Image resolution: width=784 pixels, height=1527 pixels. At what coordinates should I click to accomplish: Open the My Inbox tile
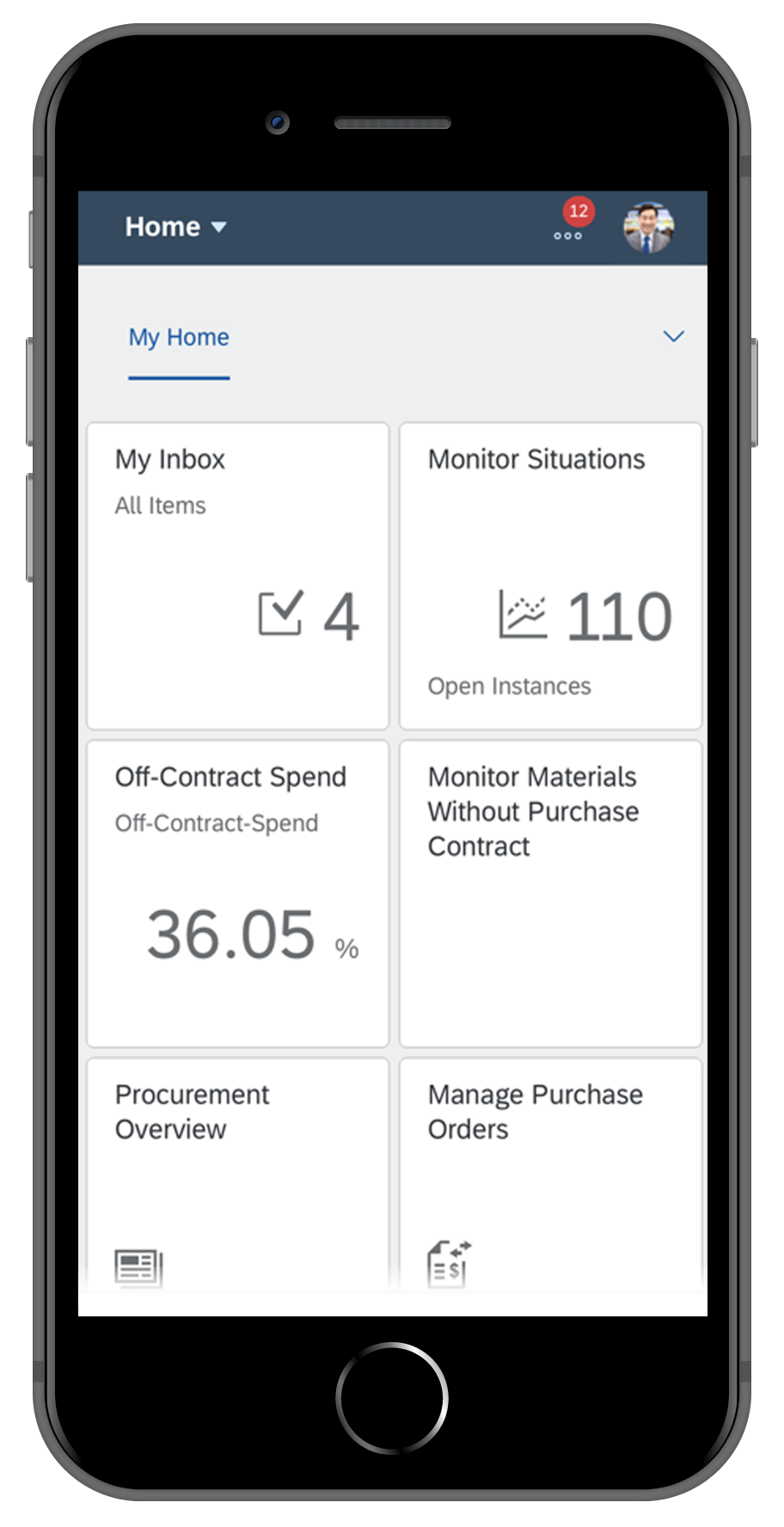238,576
